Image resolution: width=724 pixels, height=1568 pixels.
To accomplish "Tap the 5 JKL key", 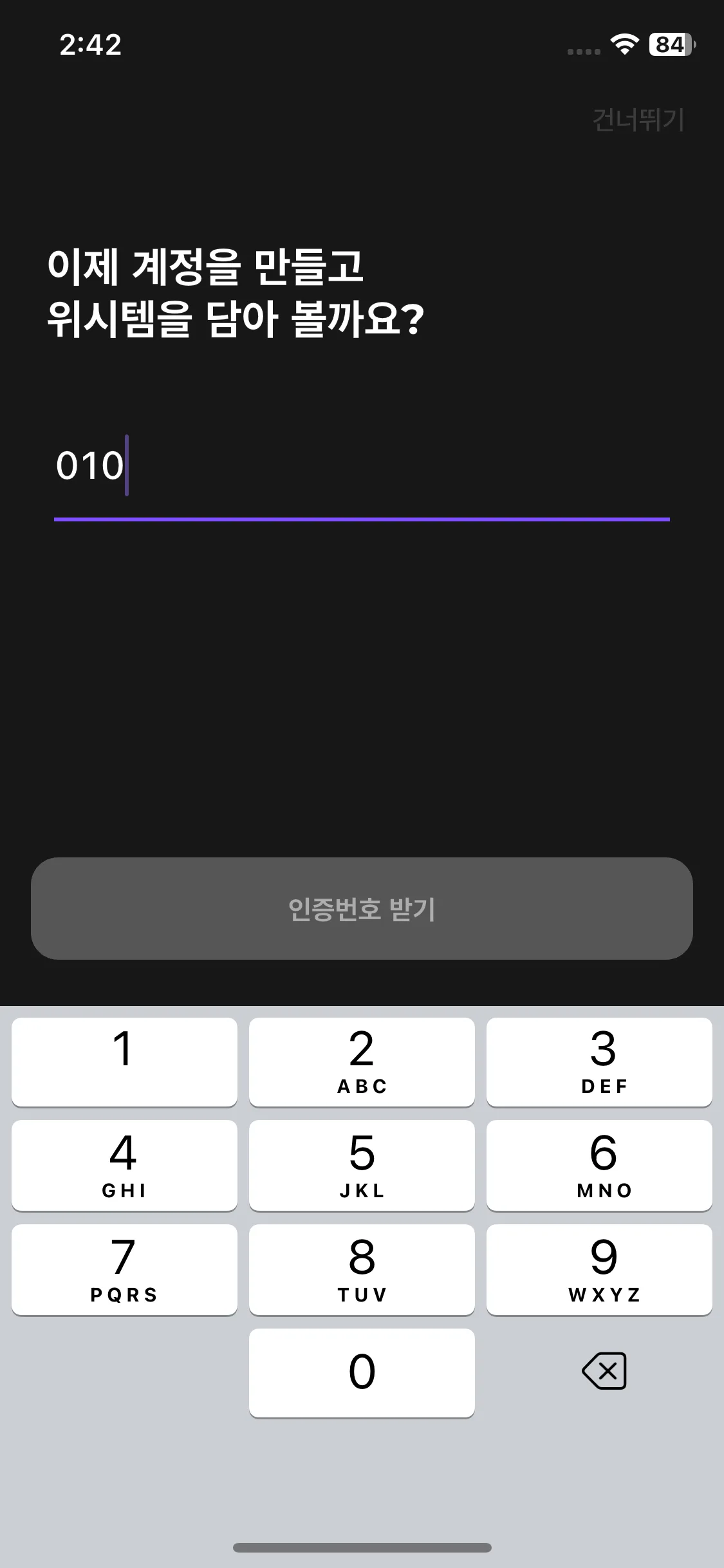I will point(362,1166).
